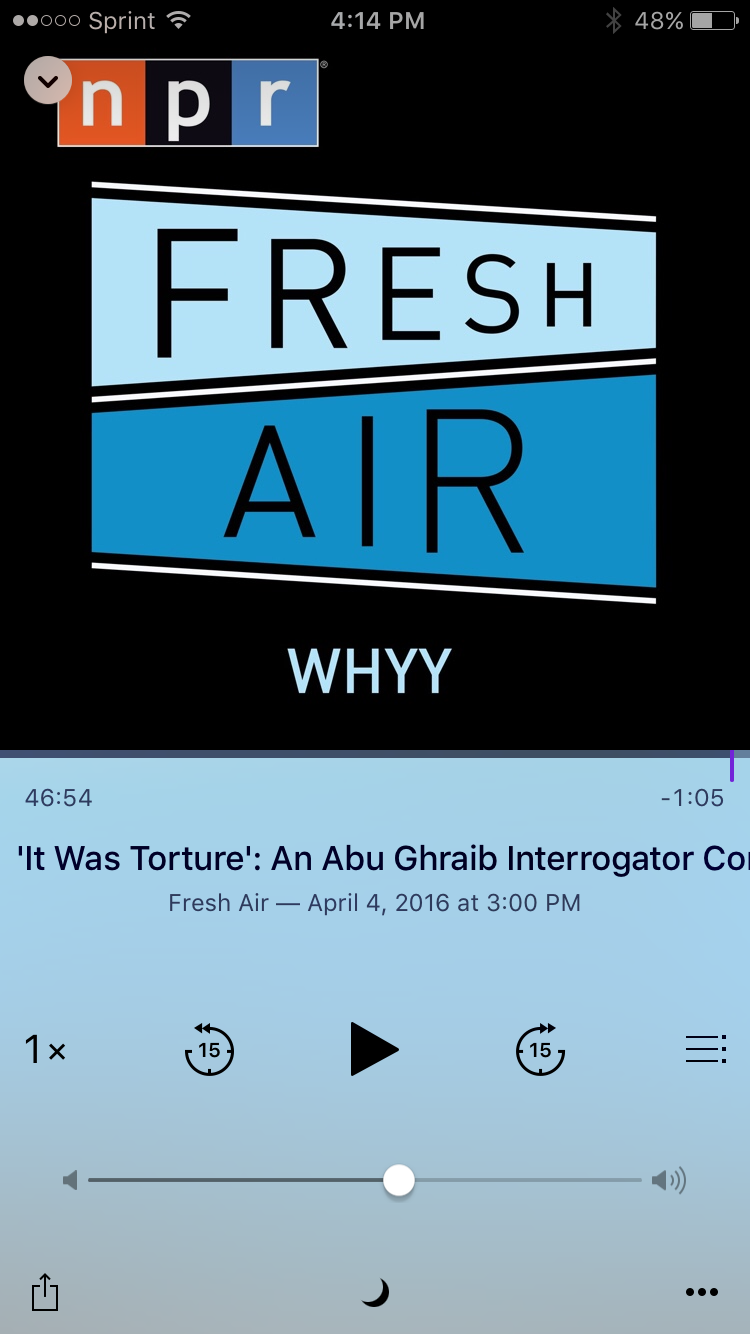Image resolution: width=750 pixels, height=1334 pixels.
Task: Tap the Fresh Air episode date text
Action: pos(374,903)
